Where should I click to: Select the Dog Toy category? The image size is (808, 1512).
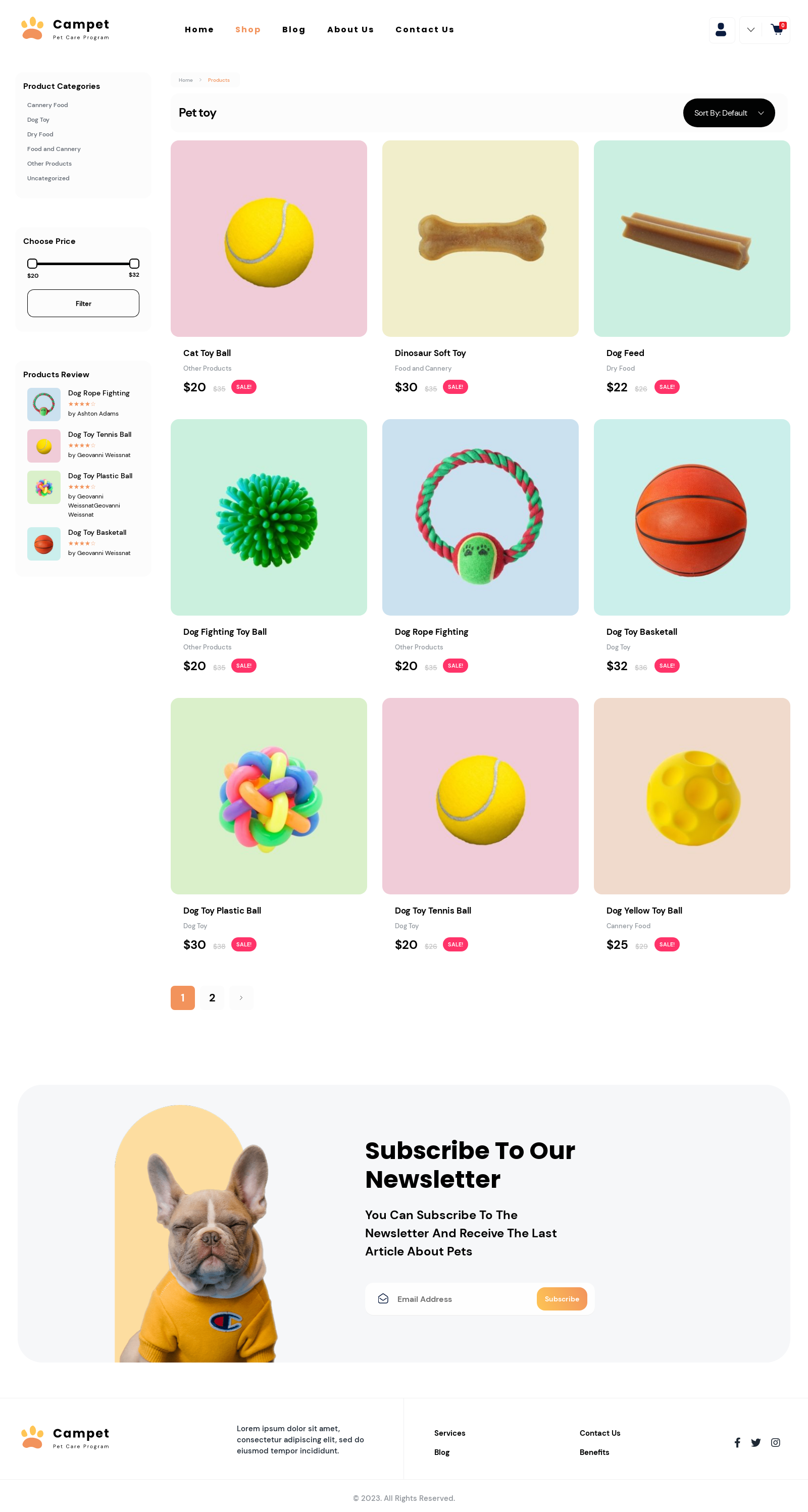click(38, 120)
